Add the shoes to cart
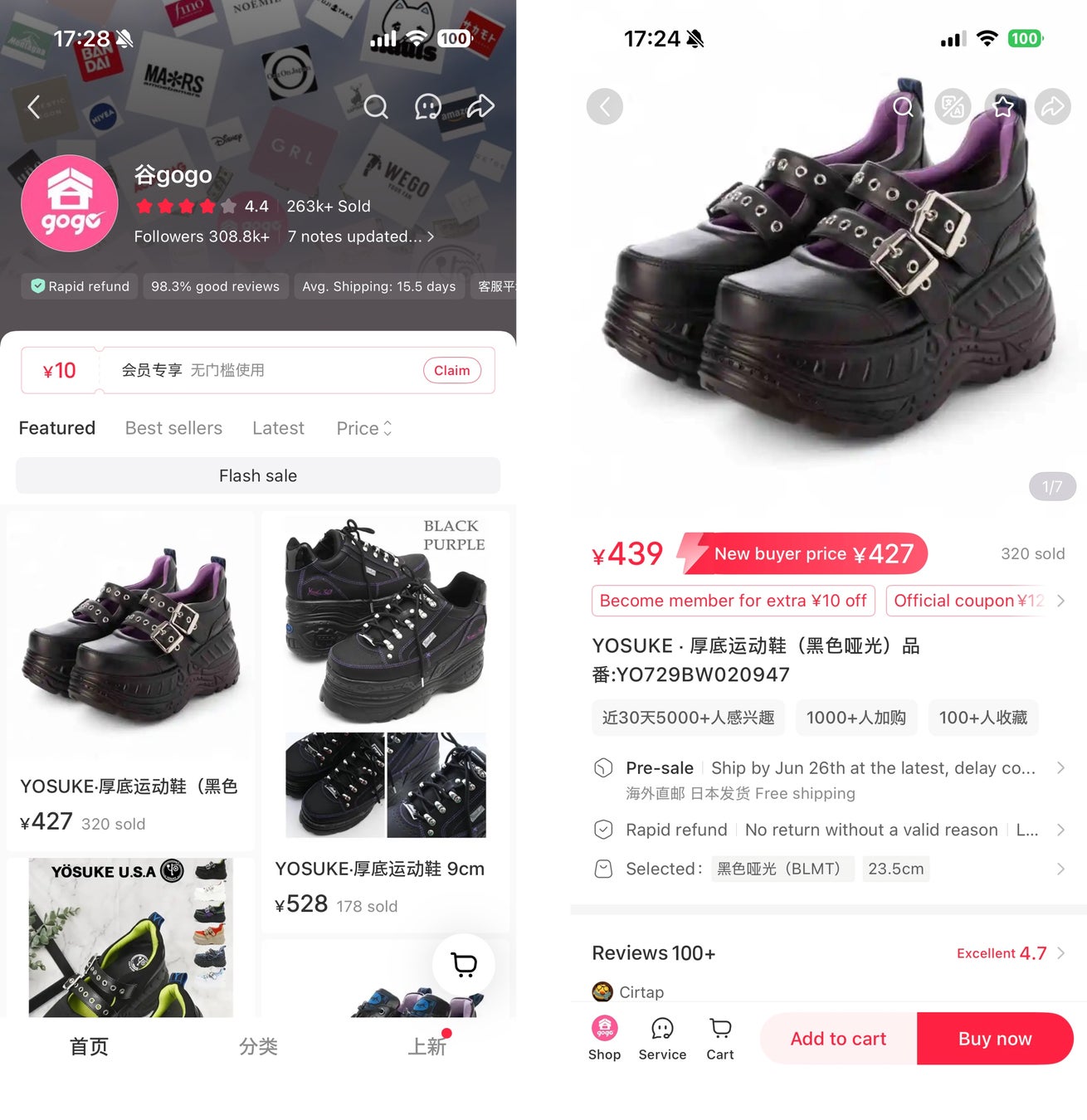 point(837,1039)
